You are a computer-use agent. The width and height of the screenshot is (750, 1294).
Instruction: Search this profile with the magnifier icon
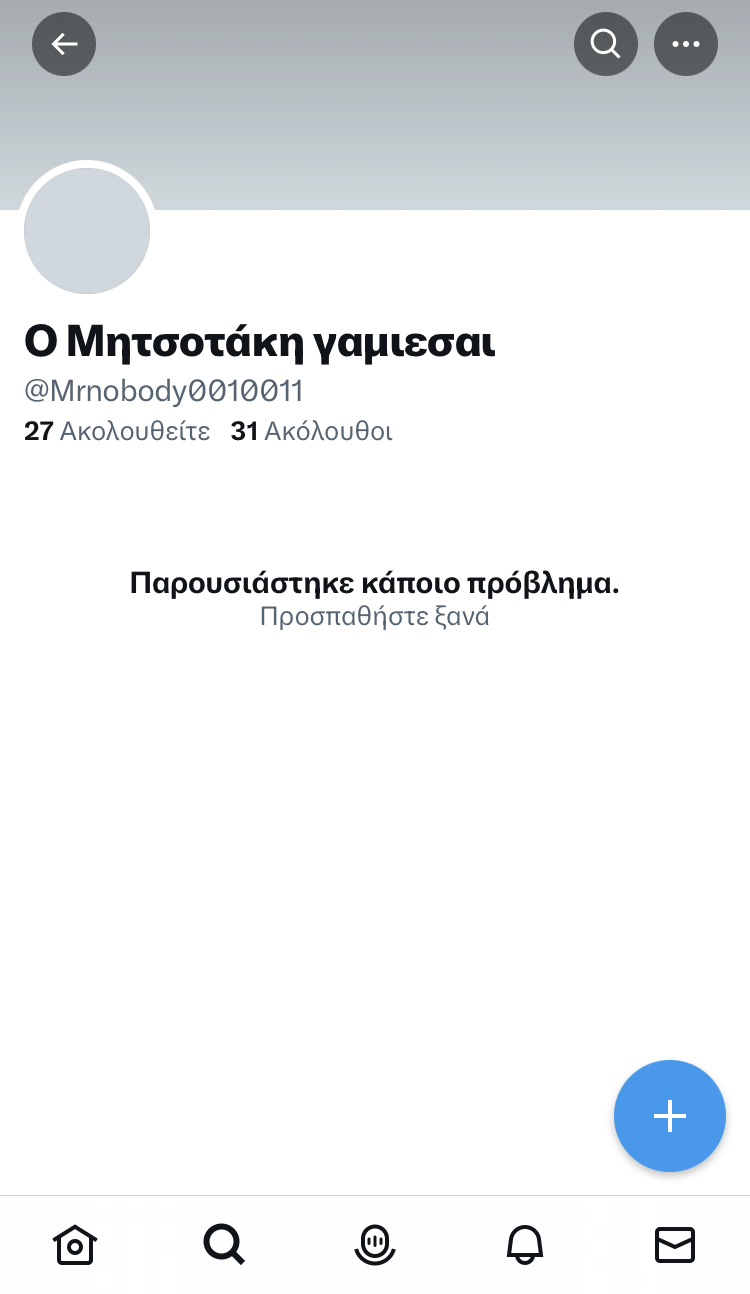tap(605, 43)
